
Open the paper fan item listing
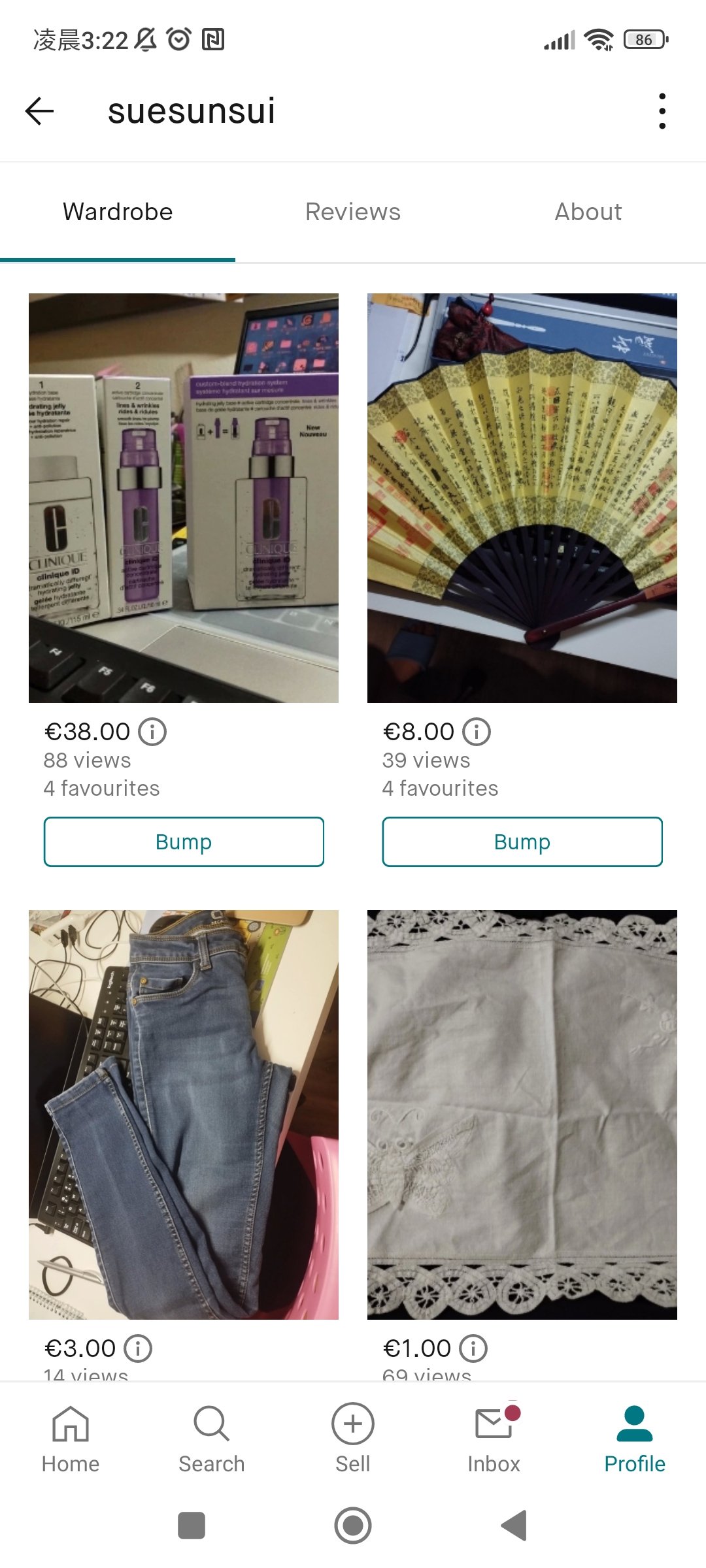(x=522, y=498)
